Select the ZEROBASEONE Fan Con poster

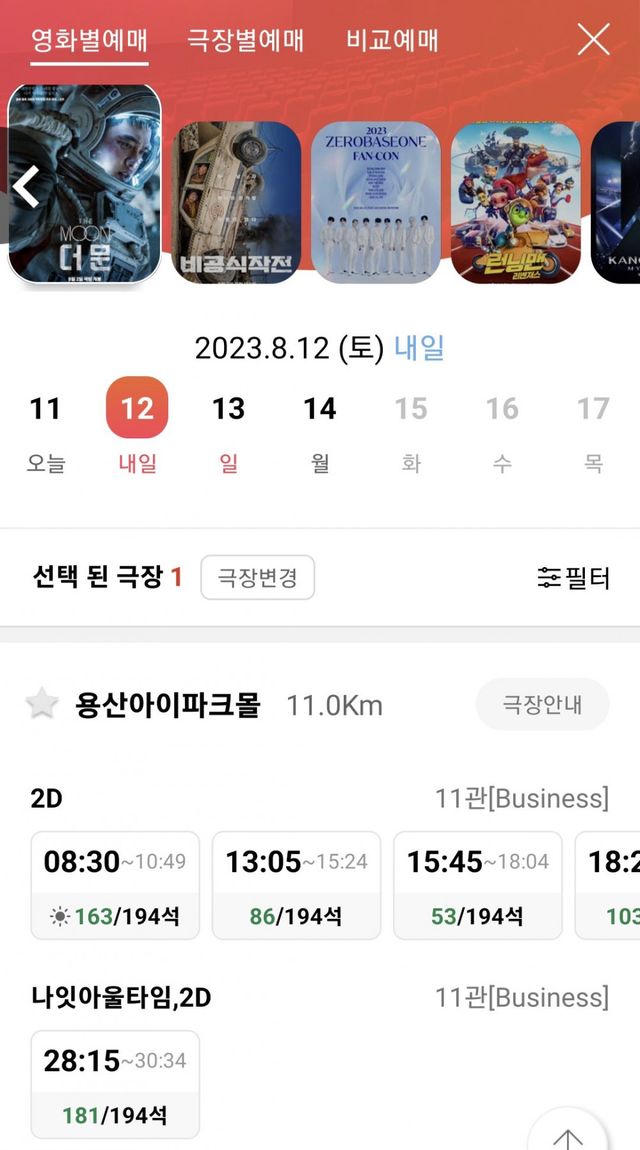tap(375, 203)
